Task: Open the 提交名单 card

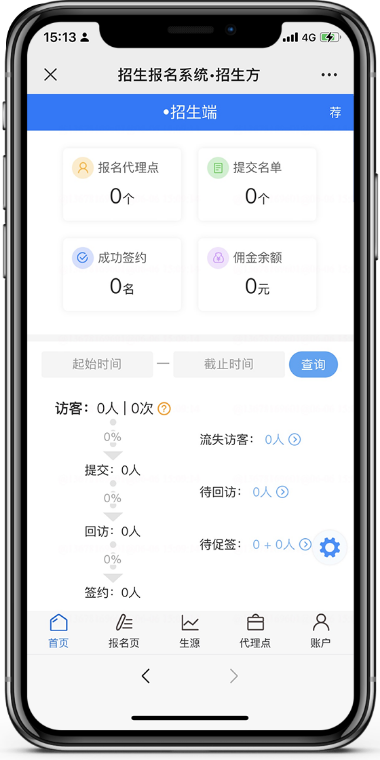Action: [x=257, y=185]
